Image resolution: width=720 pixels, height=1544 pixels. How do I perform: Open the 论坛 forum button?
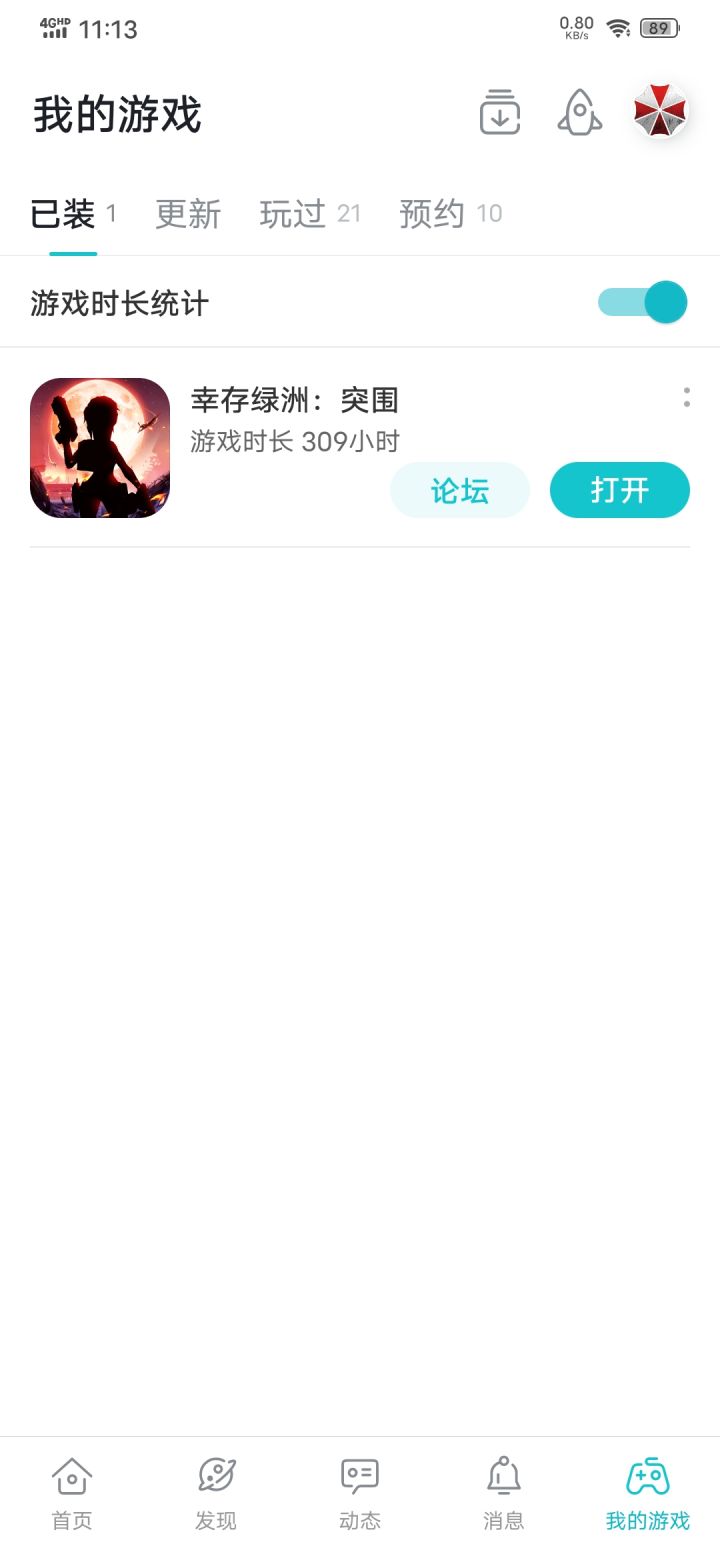(459, 490)
